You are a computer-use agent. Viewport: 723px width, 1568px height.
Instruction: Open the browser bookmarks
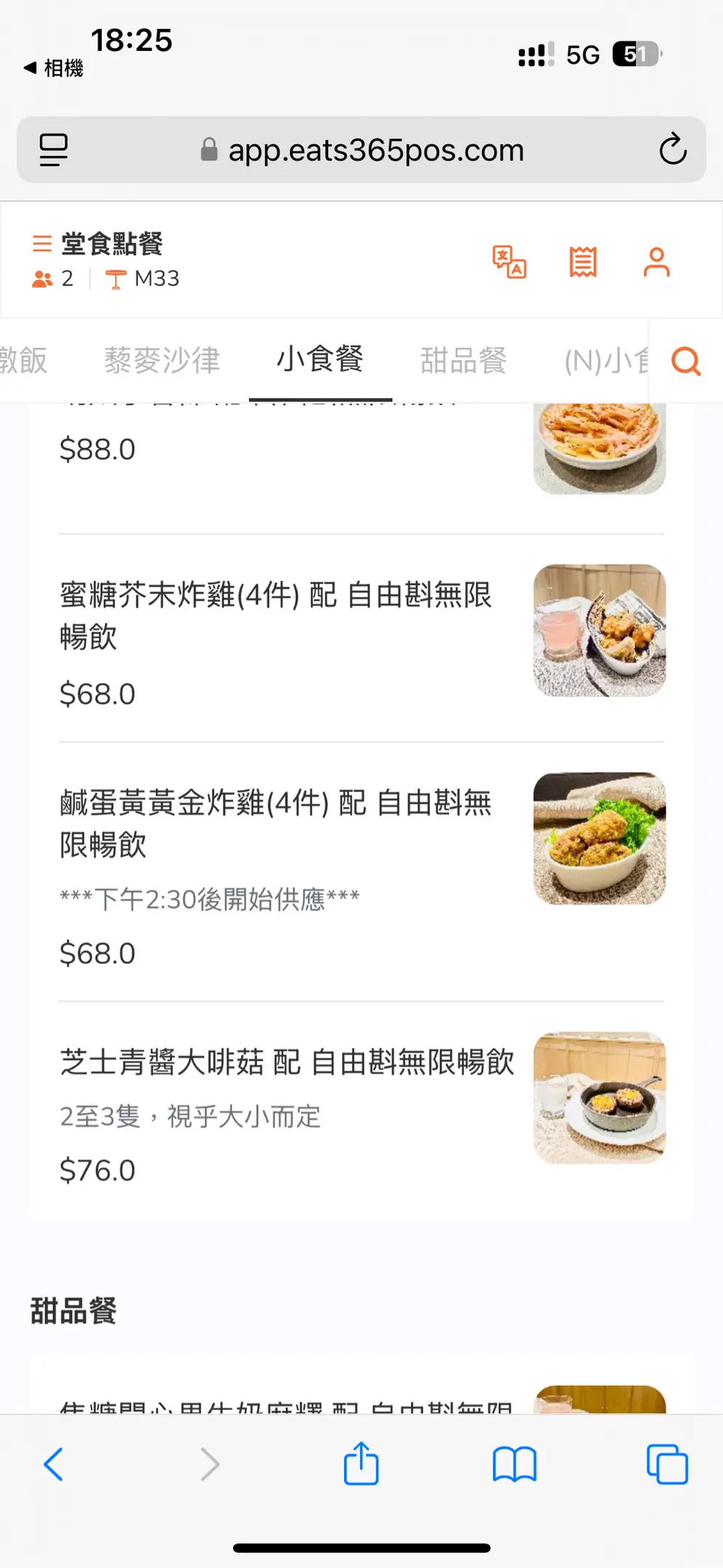click(514, 1464)
